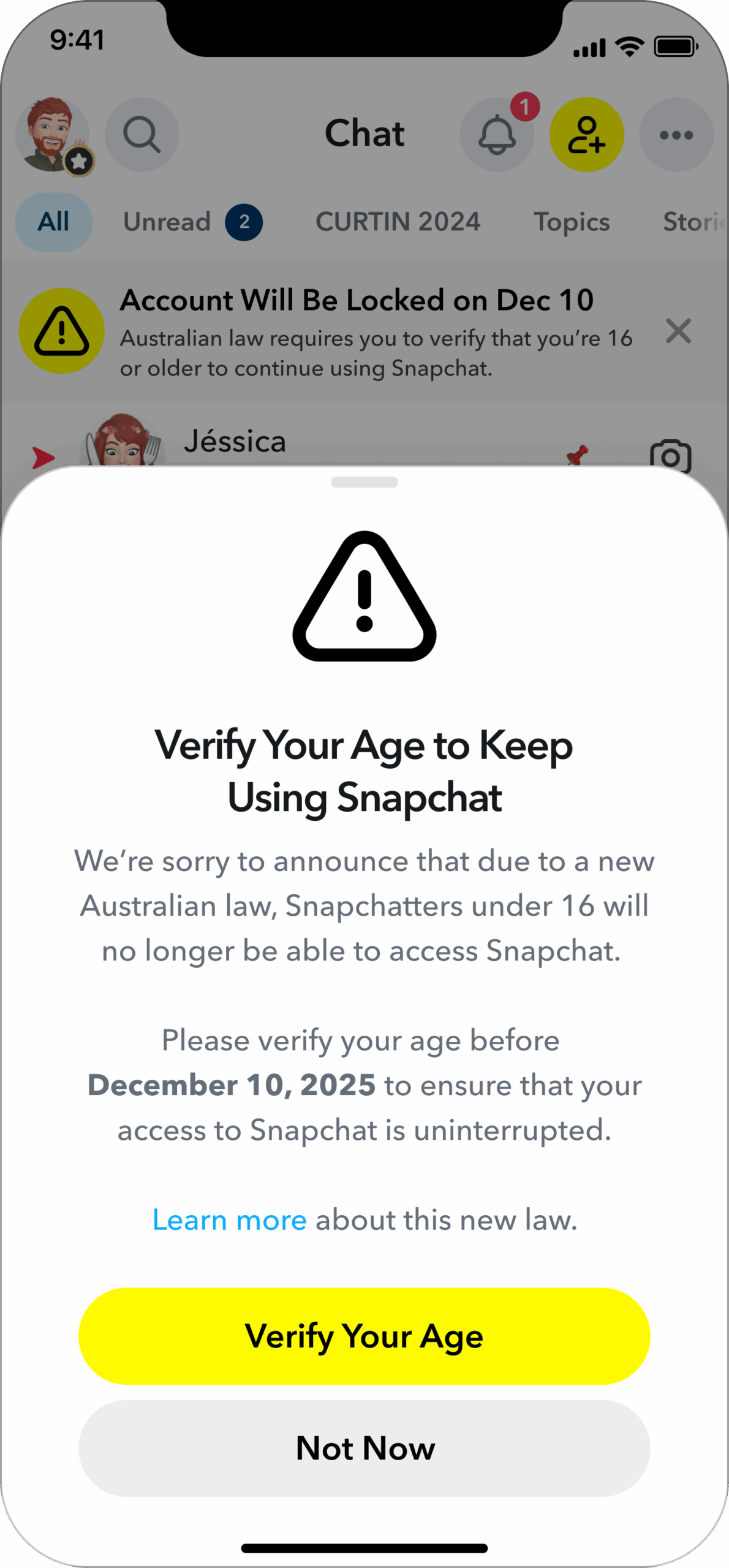The width and height of the screenshot is (729, 1568).
Task: Open notifications via the bell icon
Action: [497, 135]
